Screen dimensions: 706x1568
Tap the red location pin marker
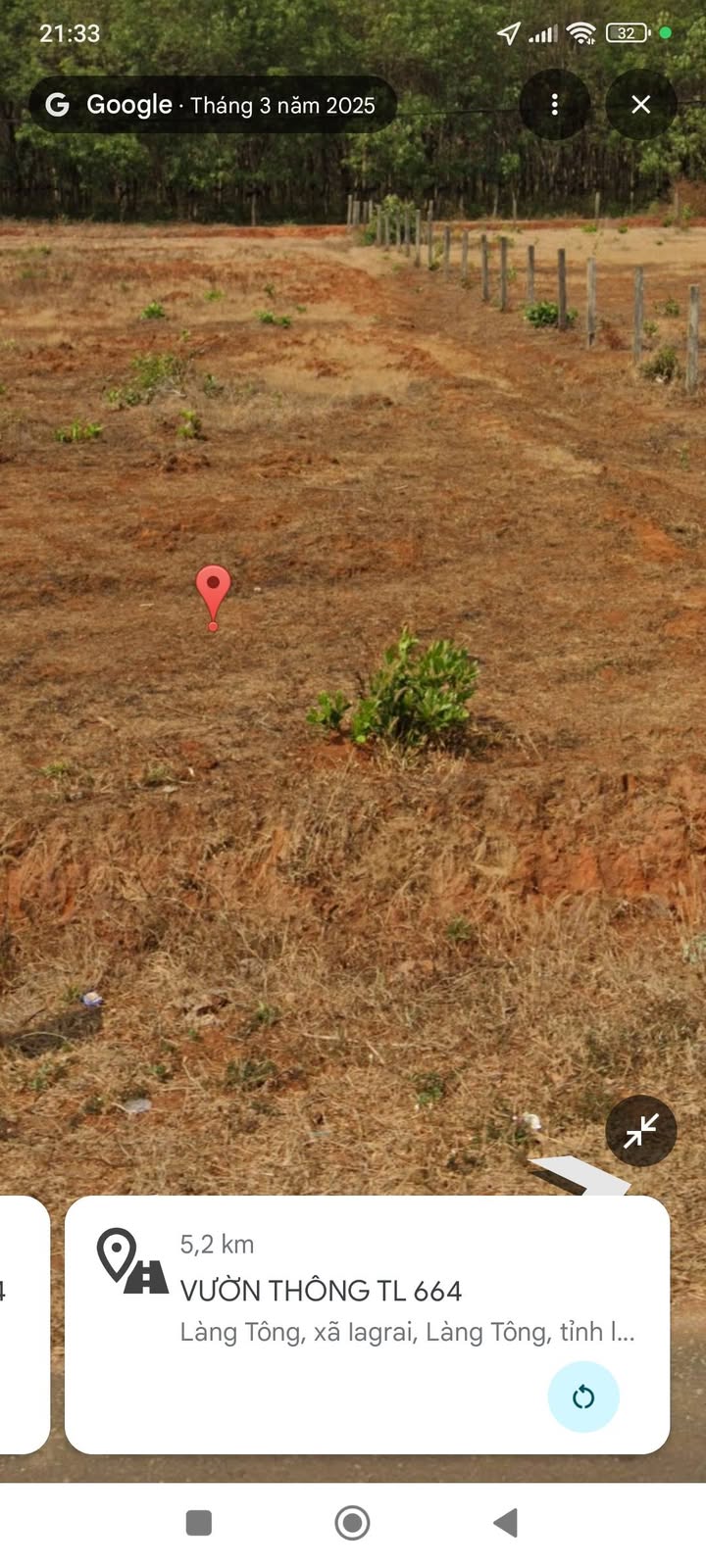point(213,597)
